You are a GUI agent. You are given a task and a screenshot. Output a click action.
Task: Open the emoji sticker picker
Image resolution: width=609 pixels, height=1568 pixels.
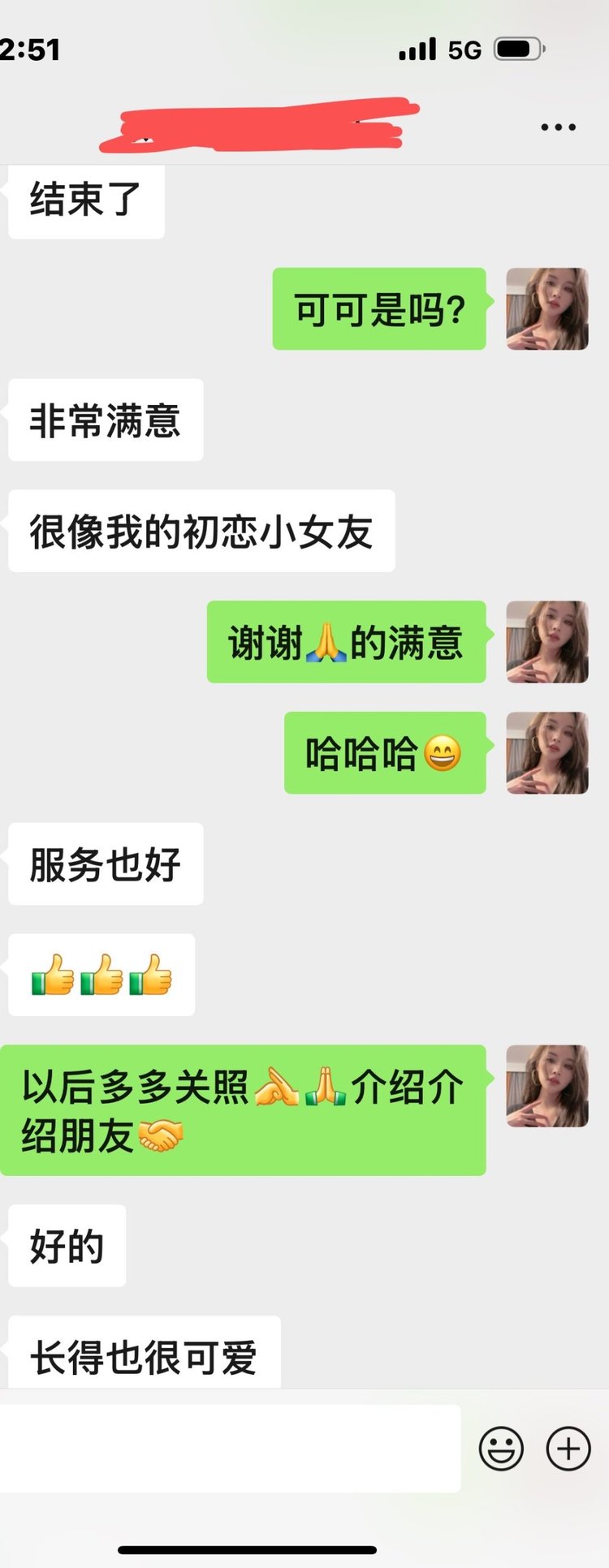click(x=501, y=1448)
